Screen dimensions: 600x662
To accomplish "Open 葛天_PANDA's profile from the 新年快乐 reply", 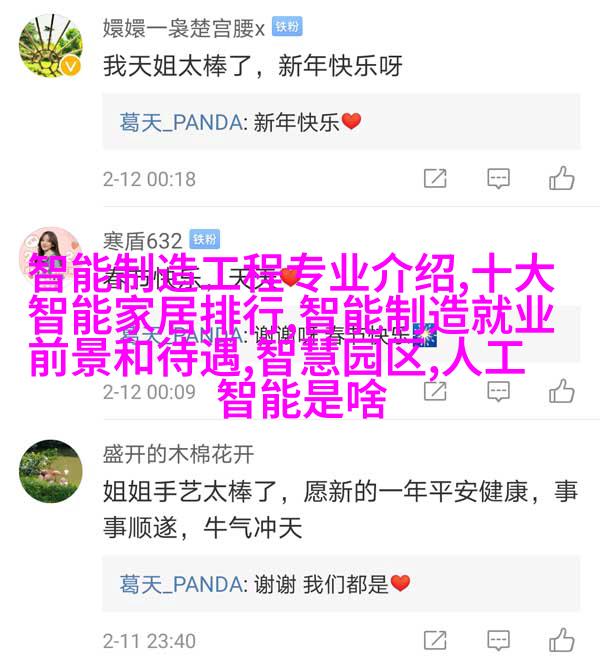I will 181,122.
